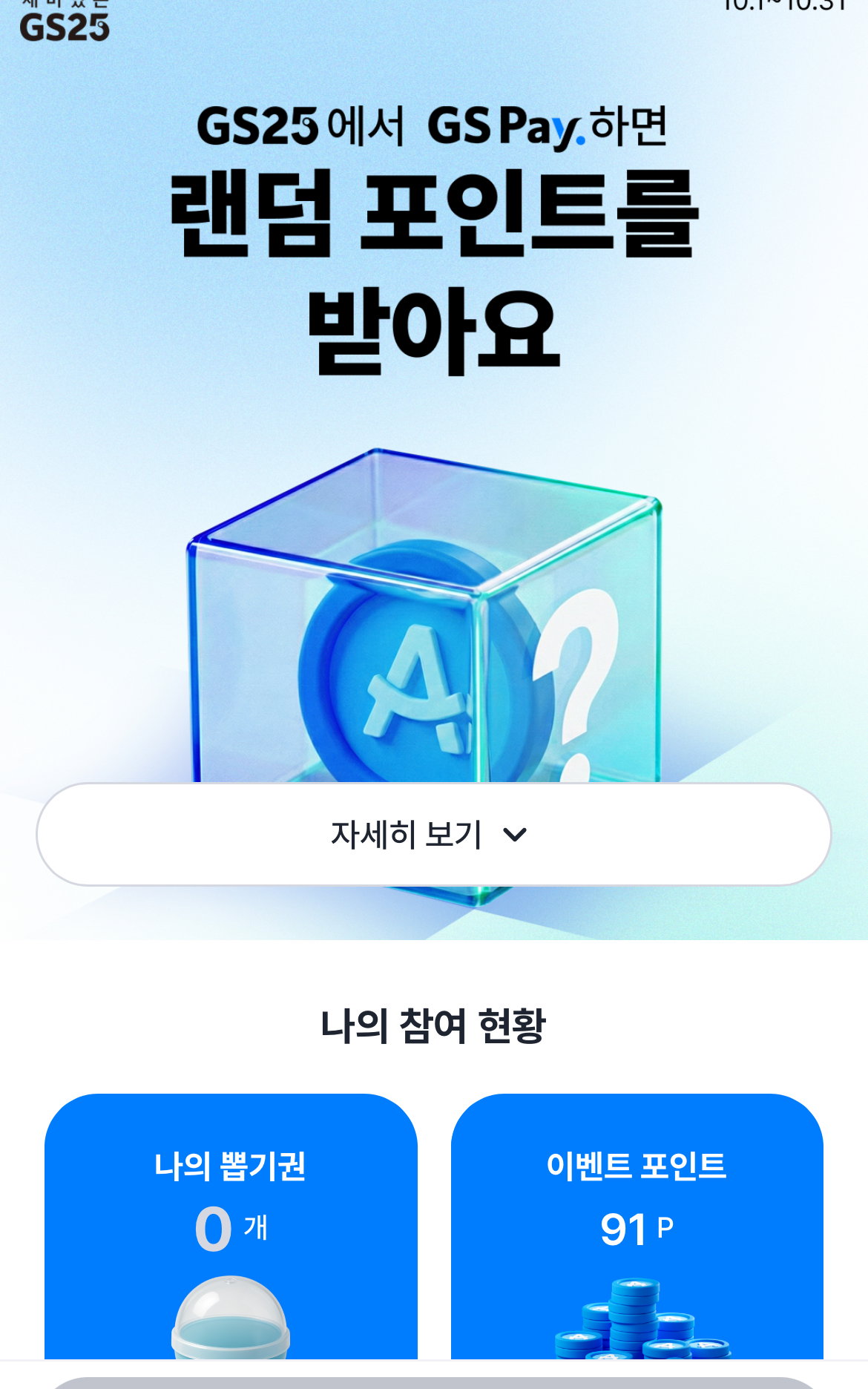Open the 나의 뽑기권 card
Image resolution: width=868 pixels, height=1389 pixels.
231,1227
